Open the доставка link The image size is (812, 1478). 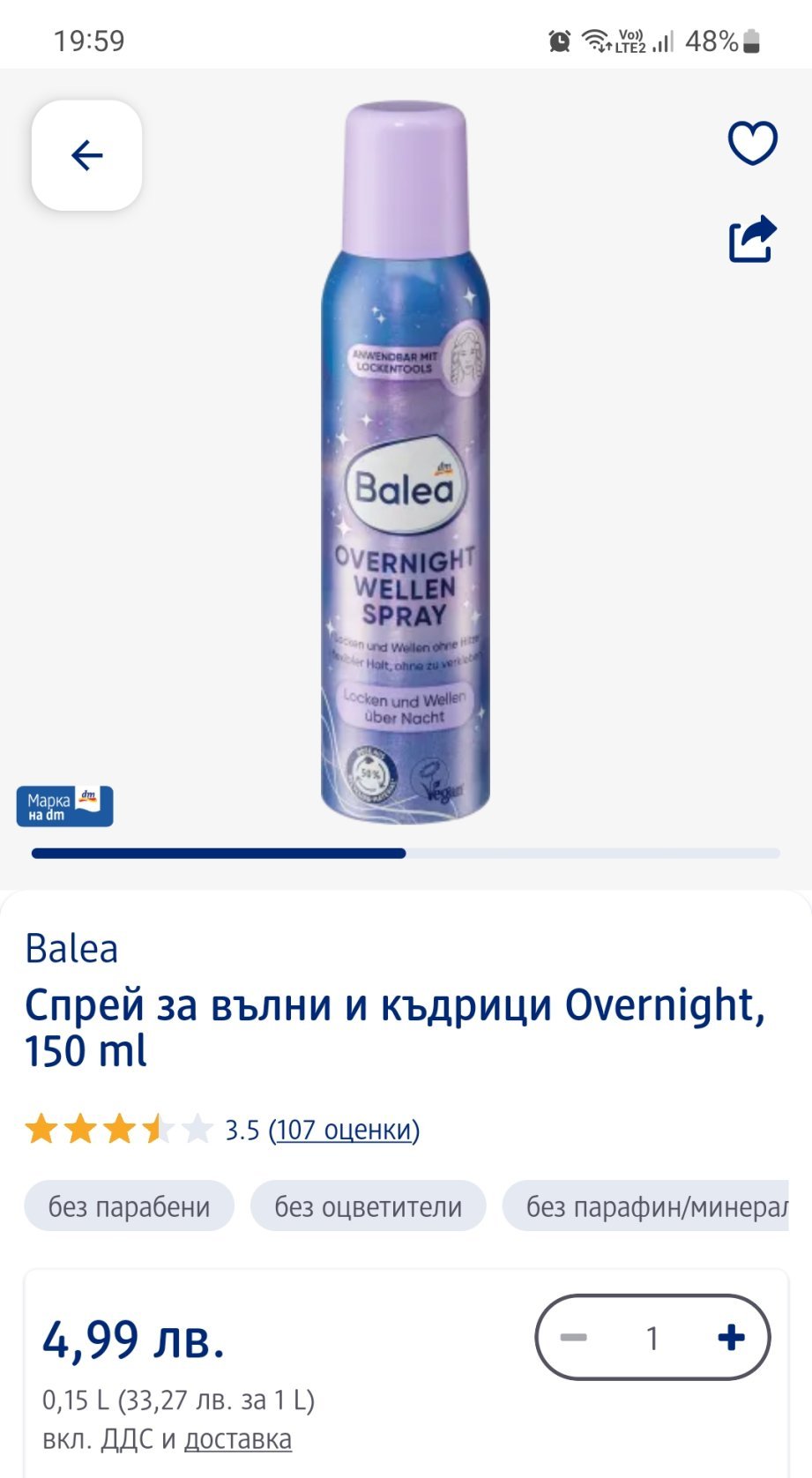tap(237, 1439)
